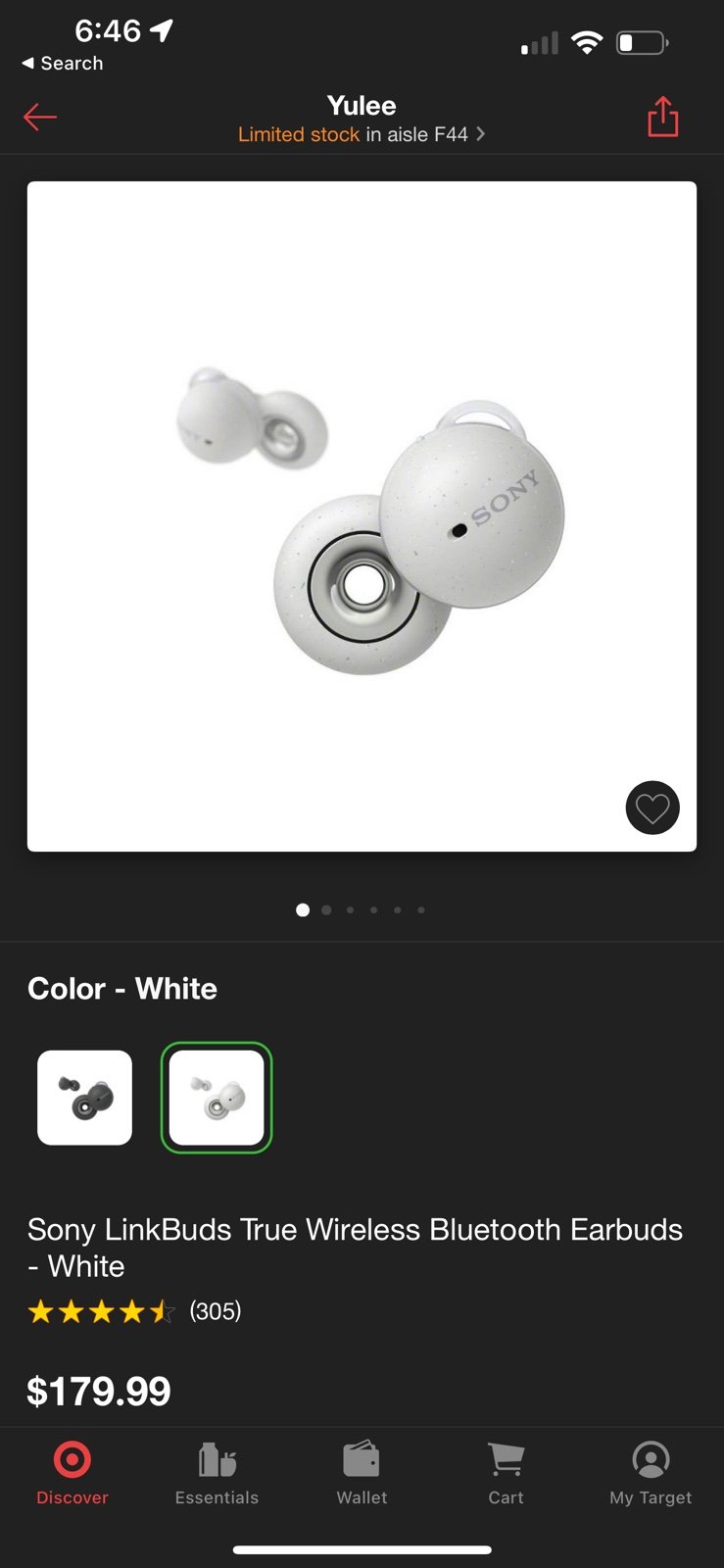Image resolution: width=724 pixels, height=1568 pixels.
Task: Go to the My Target tab
Action: (x=651, y=1473)
